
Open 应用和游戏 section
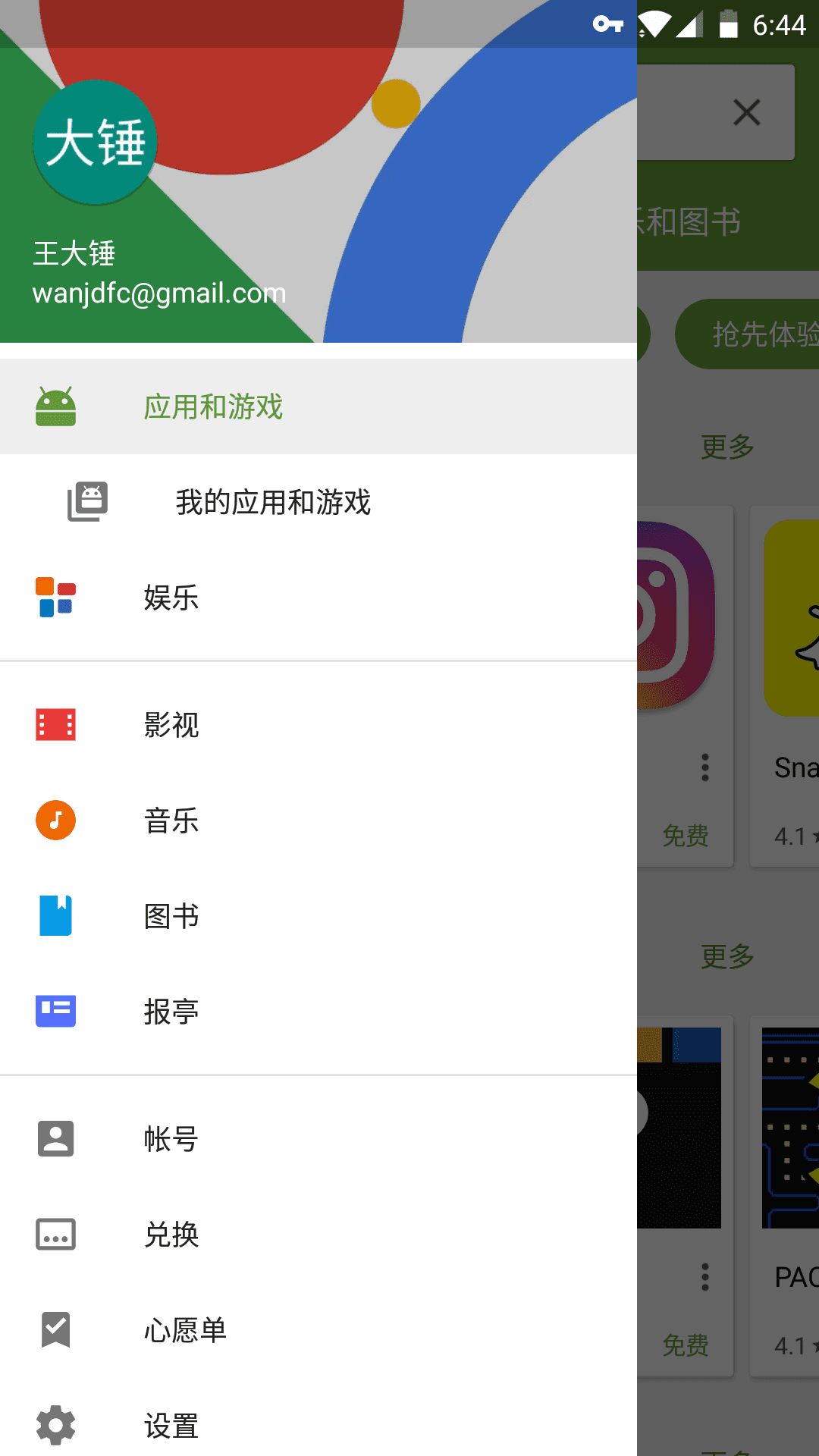(x=212, y=407)
